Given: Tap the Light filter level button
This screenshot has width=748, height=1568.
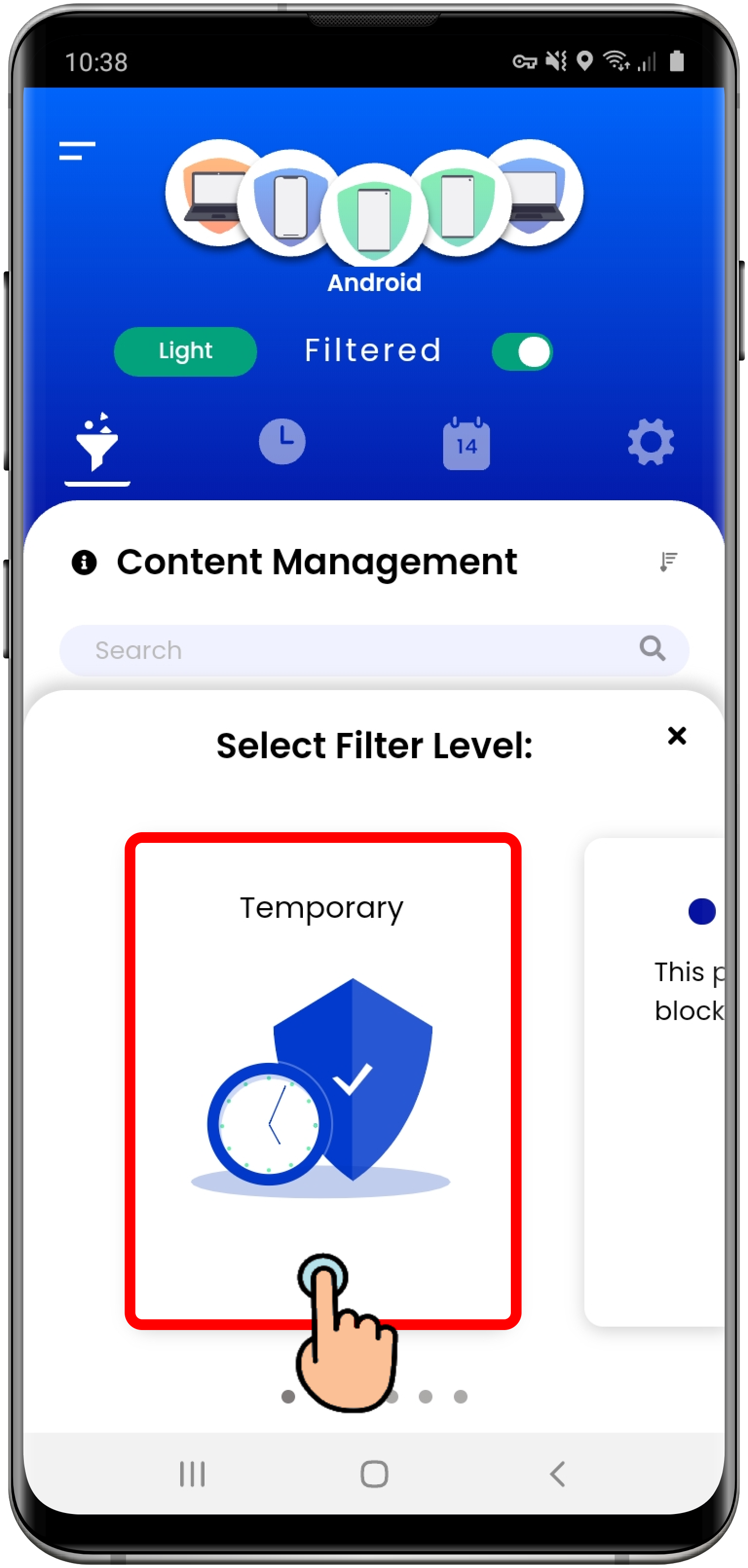Looking at the screenshot, I should [x=185, y=351].
